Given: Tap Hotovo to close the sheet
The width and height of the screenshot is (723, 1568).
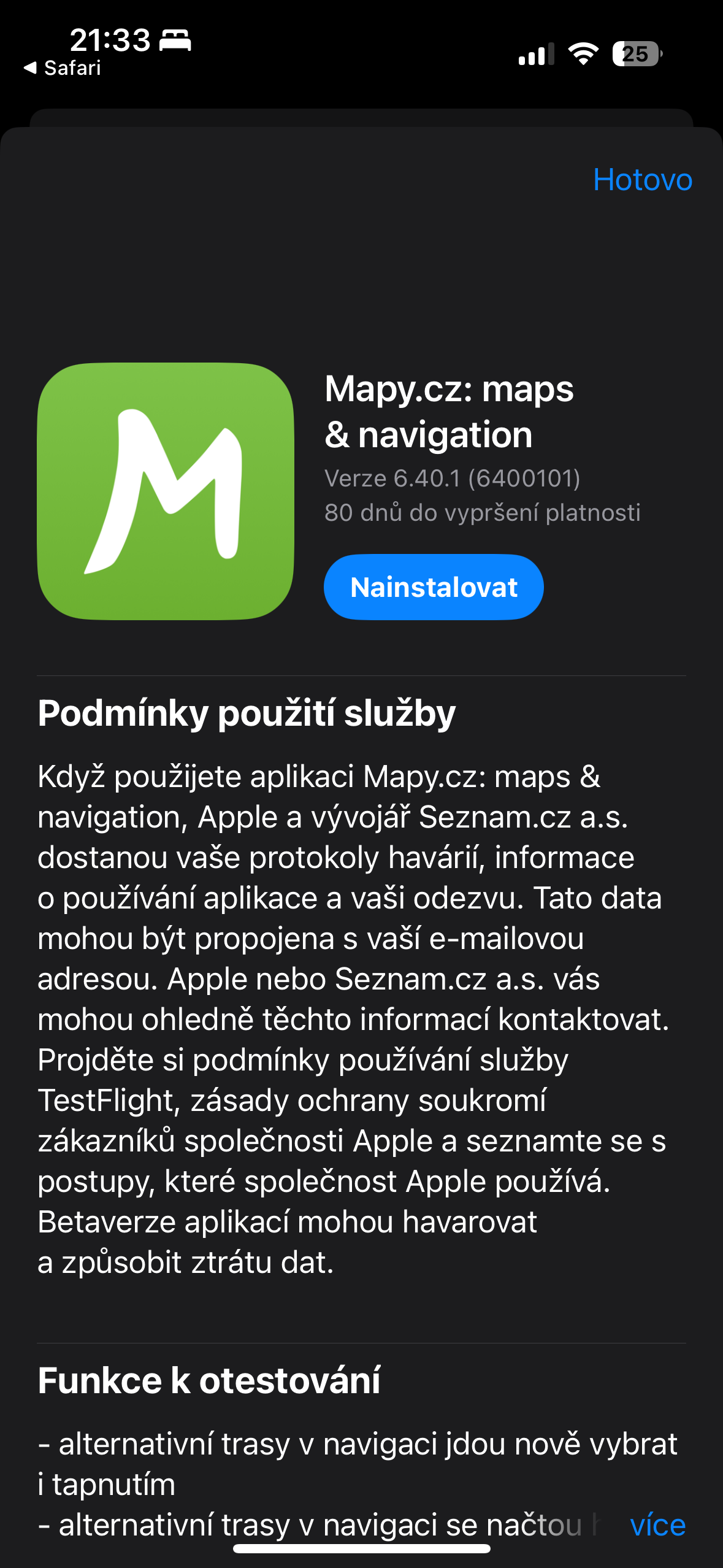Looking at the screenshot, I should click(x=642, y=180).
